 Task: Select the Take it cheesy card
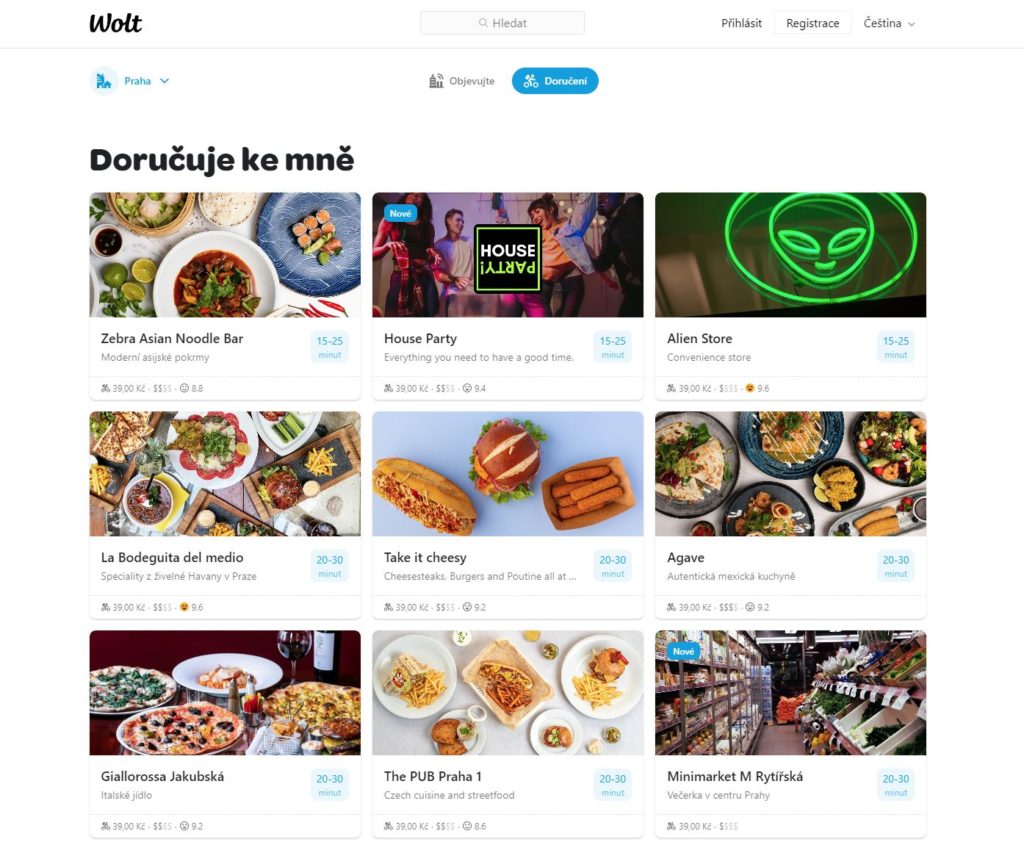click(507, 514)
